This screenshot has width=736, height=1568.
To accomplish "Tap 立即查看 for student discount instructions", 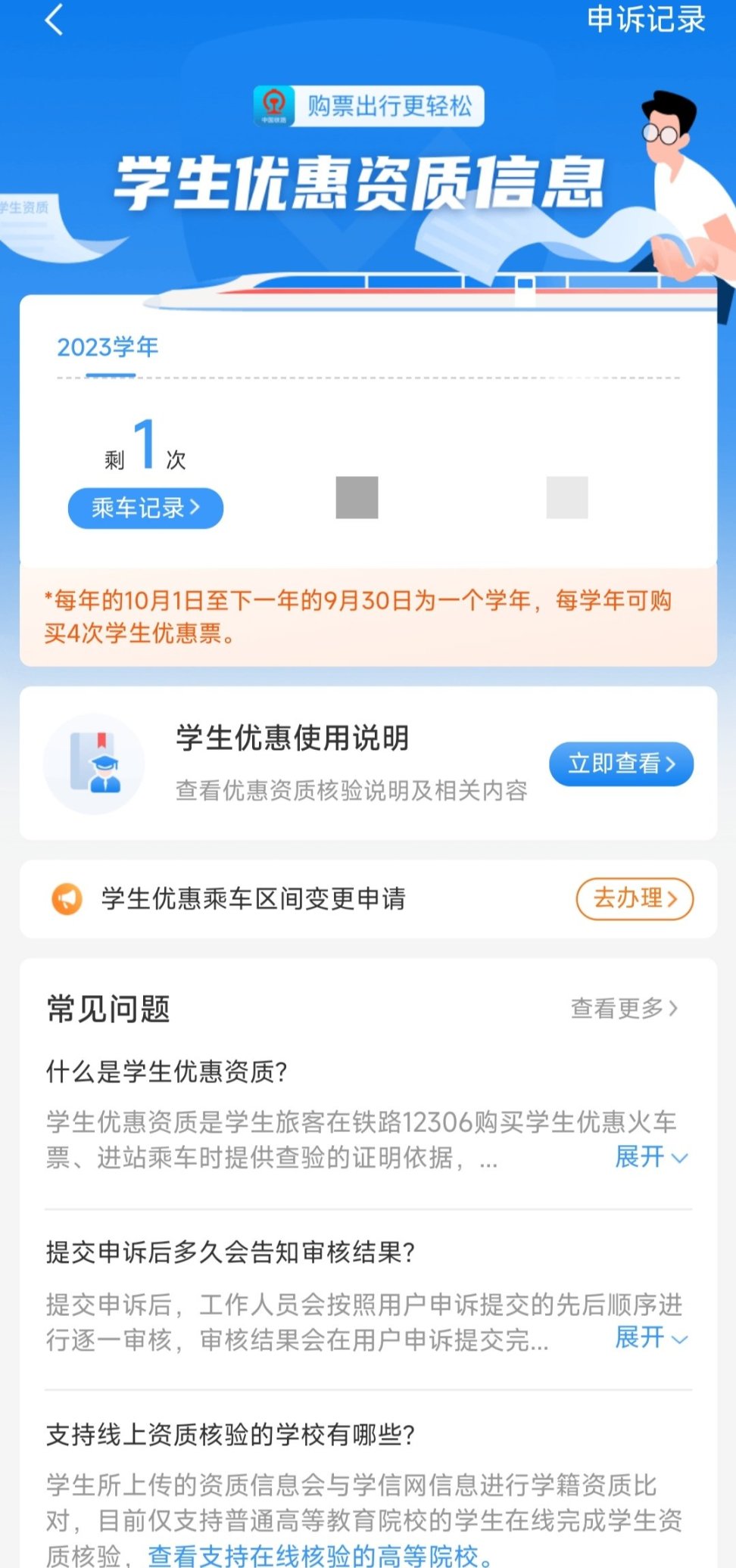I will click(x=621, y=764).
